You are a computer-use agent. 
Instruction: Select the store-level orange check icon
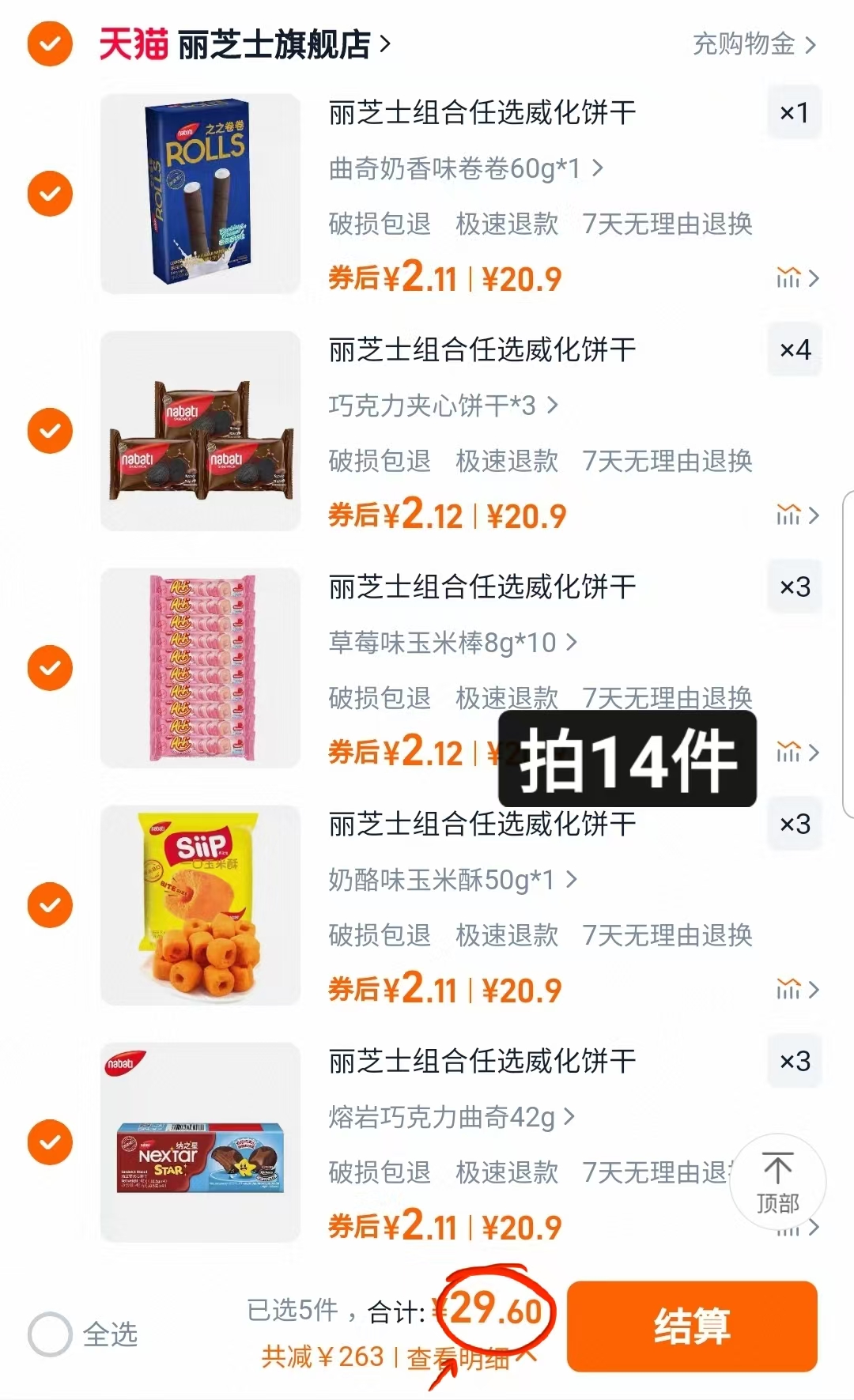(x=49, y=45)
